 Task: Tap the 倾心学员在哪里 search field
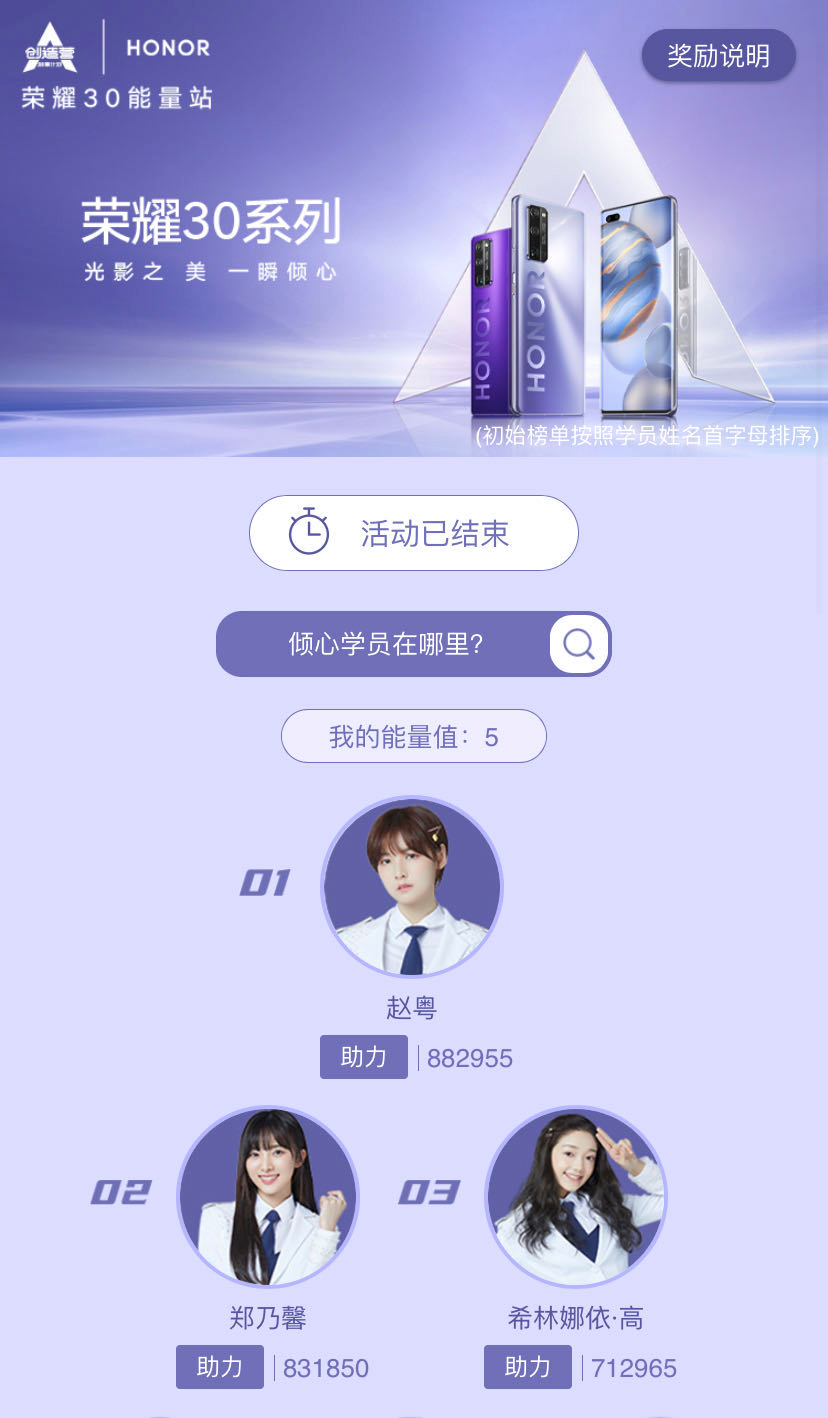click(x=385, y=644)
